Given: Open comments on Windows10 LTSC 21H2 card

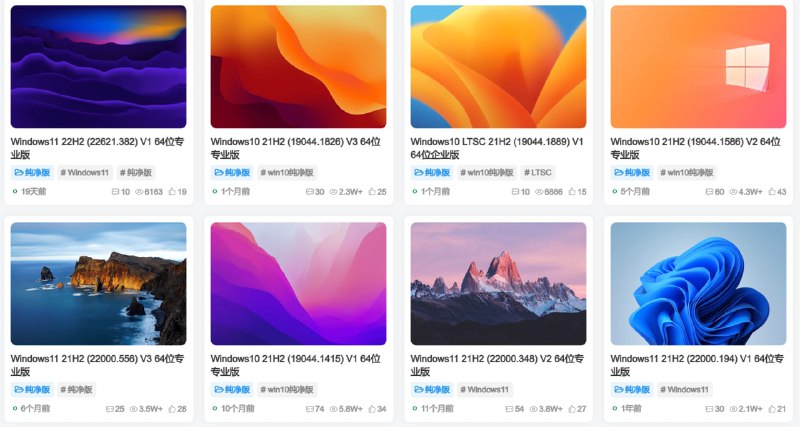Looking at the screenshot, I should tap(519, 192).
